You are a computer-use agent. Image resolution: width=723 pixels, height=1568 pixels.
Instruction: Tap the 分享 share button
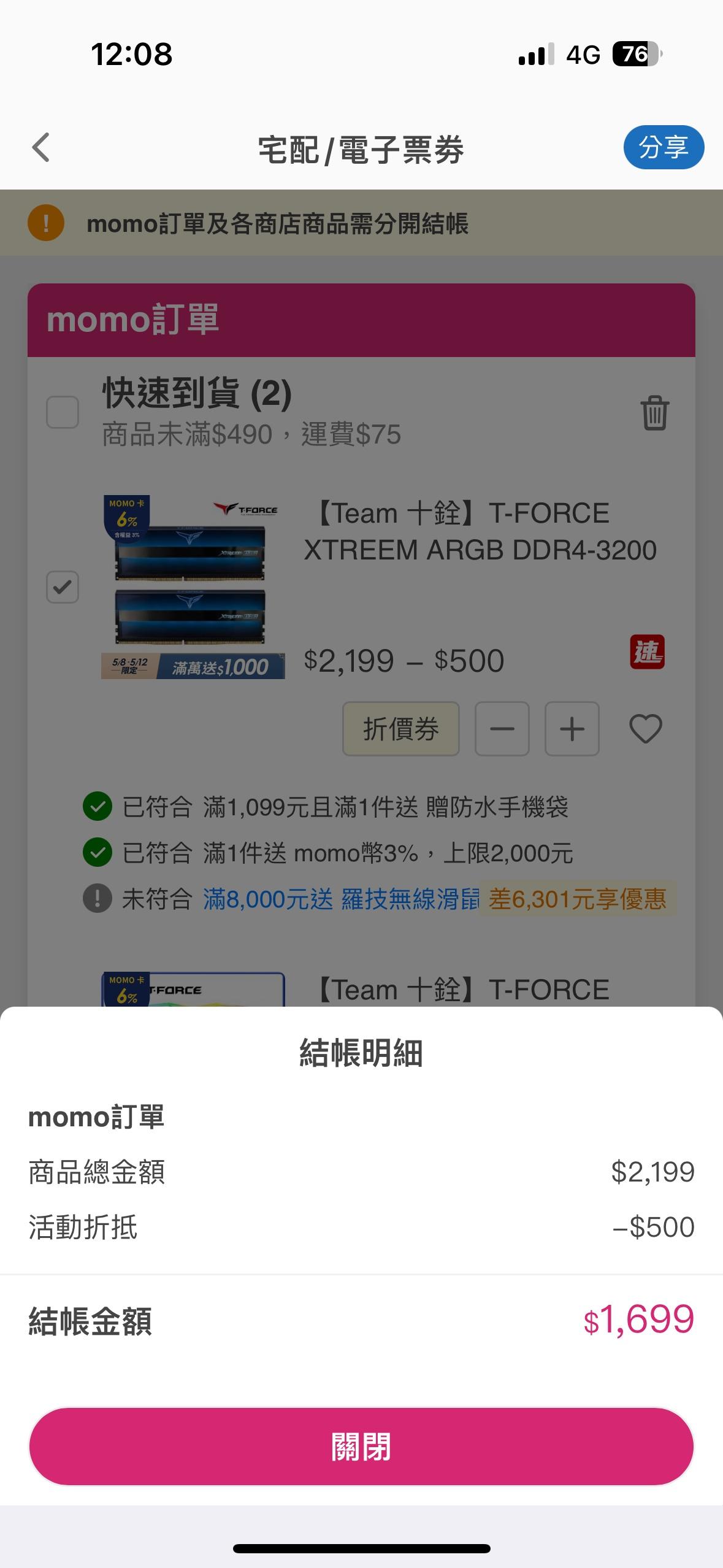(x=663, y=147)
